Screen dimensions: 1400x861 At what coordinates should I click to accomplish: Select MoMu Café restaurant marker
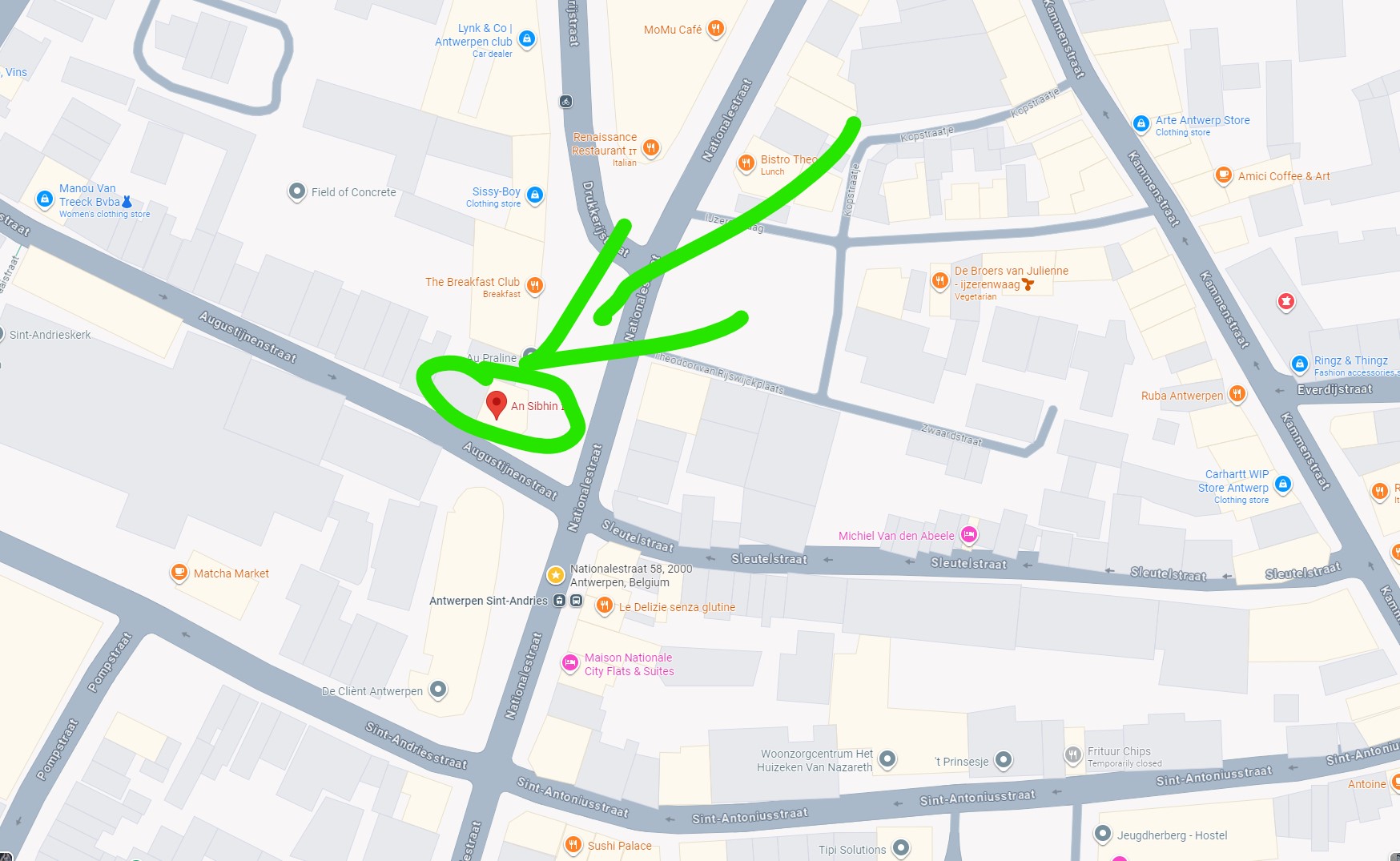tap(716, 29)
